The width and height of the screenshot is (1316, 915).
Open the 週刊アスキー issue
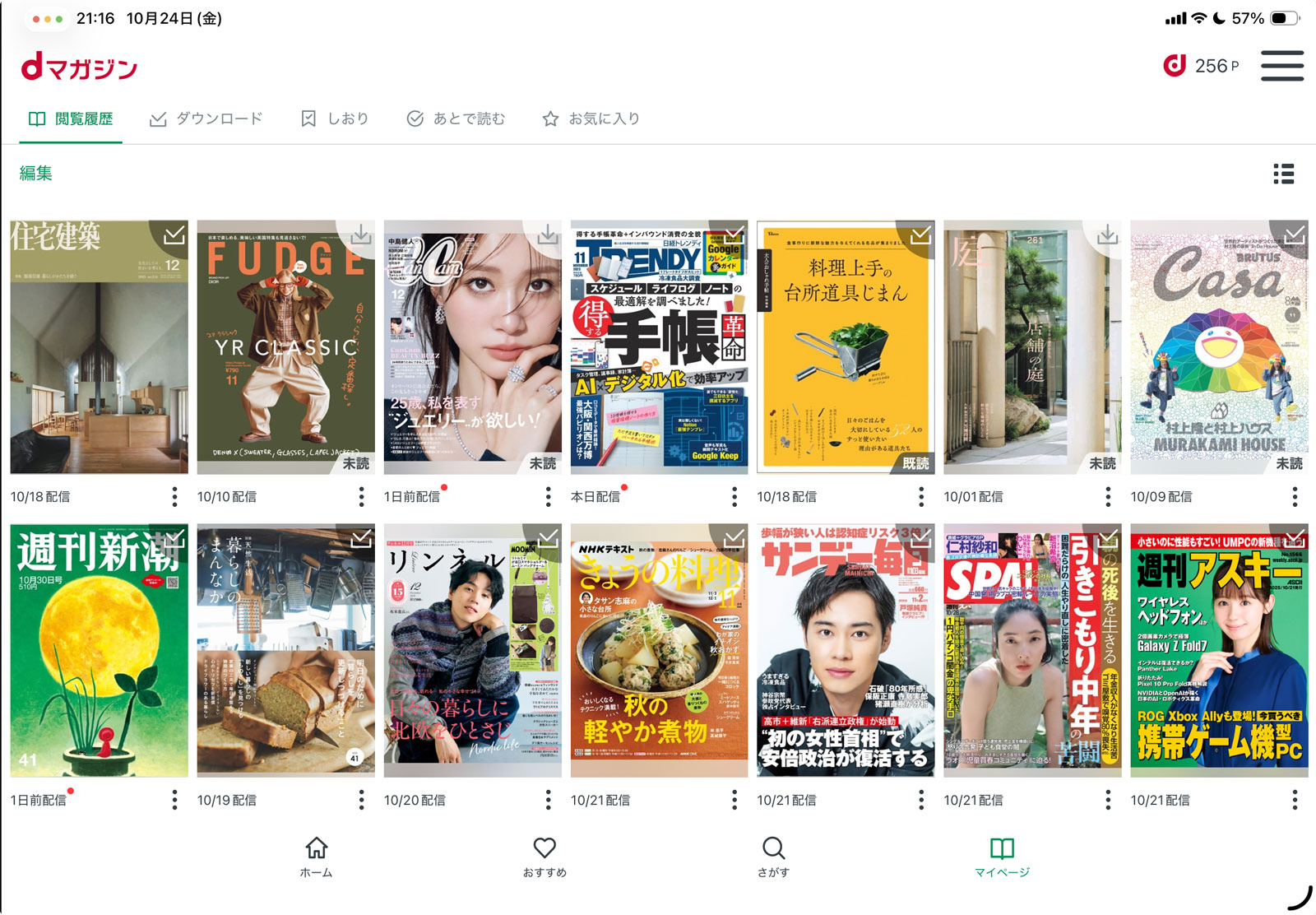(1218, 650)
